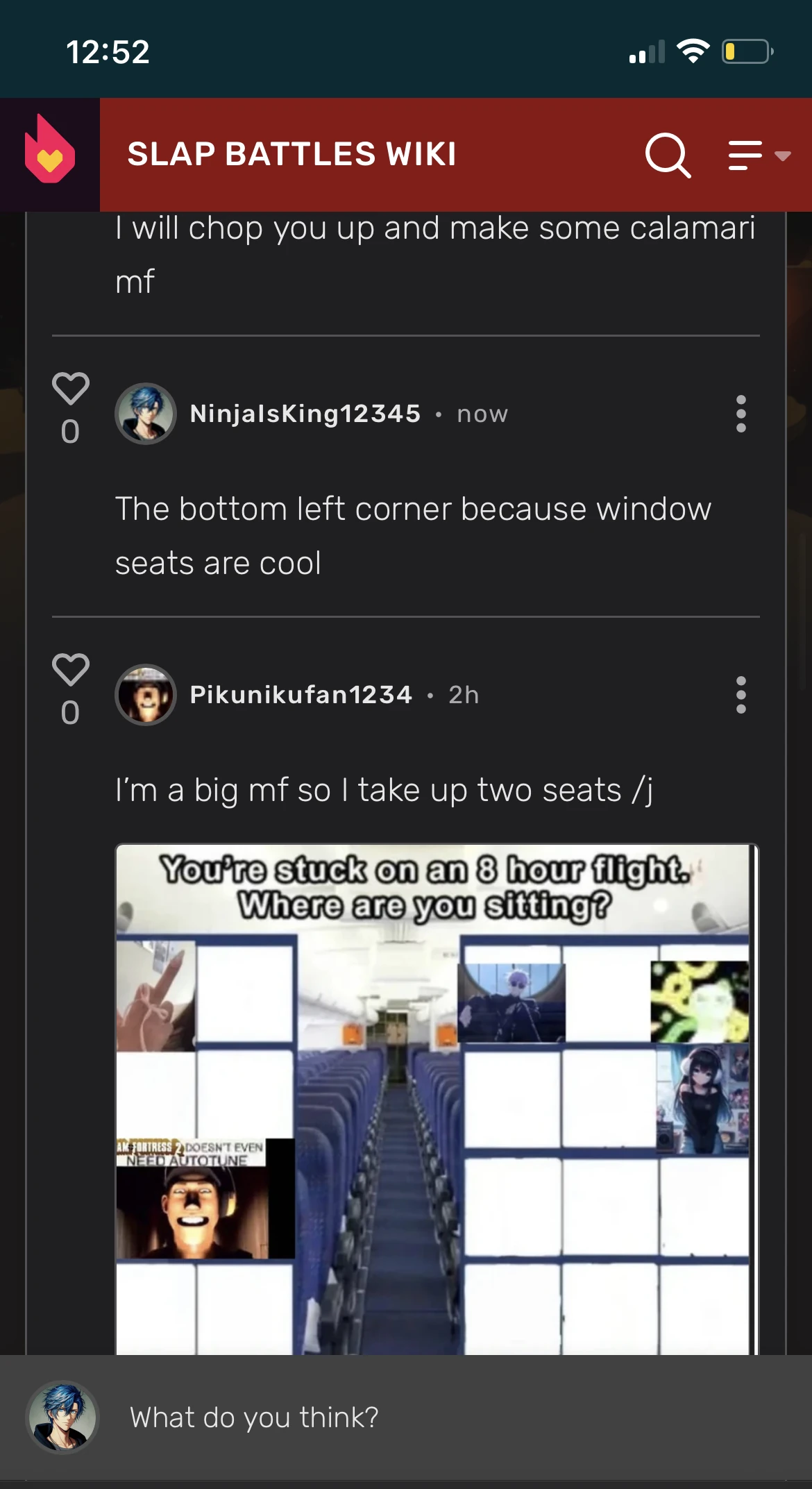812x1489 pixels.
Task: Open the Fandom home logo
Action: tap(49, 154)
